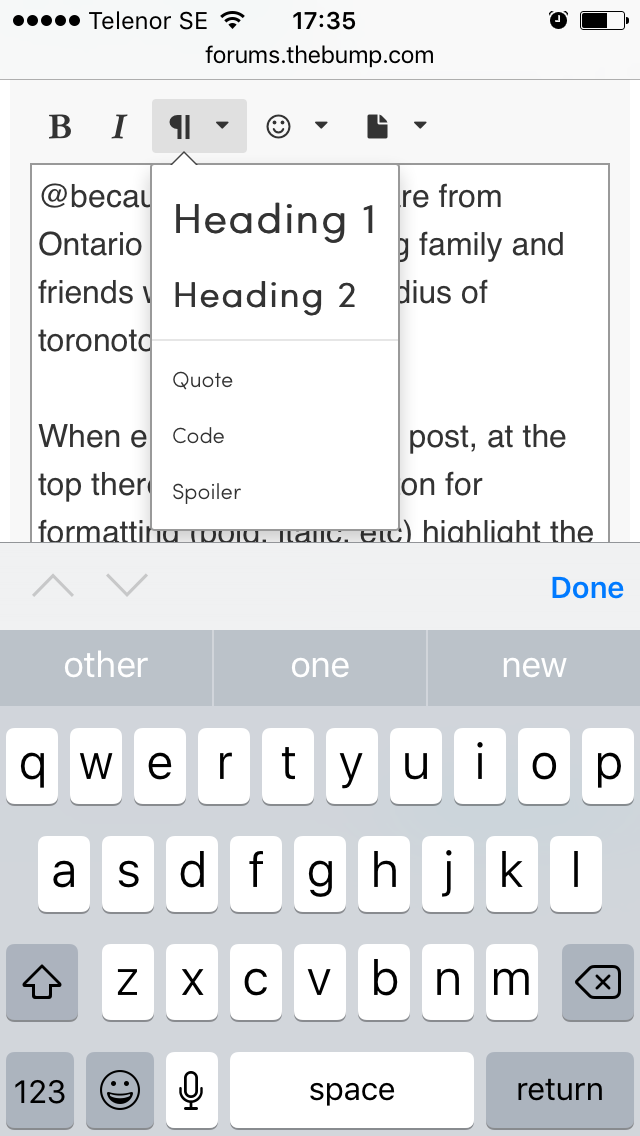
Task: Close the paragraph format dropdown
Action: click(199, 126)
